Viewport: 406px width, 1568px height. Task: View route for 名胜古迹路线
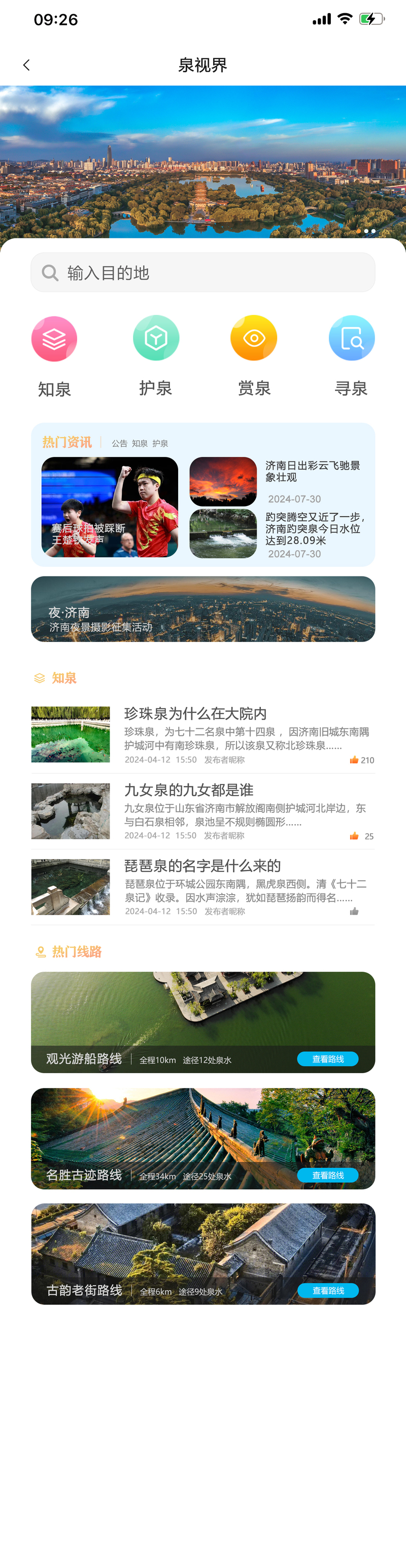pos(327,1175)
